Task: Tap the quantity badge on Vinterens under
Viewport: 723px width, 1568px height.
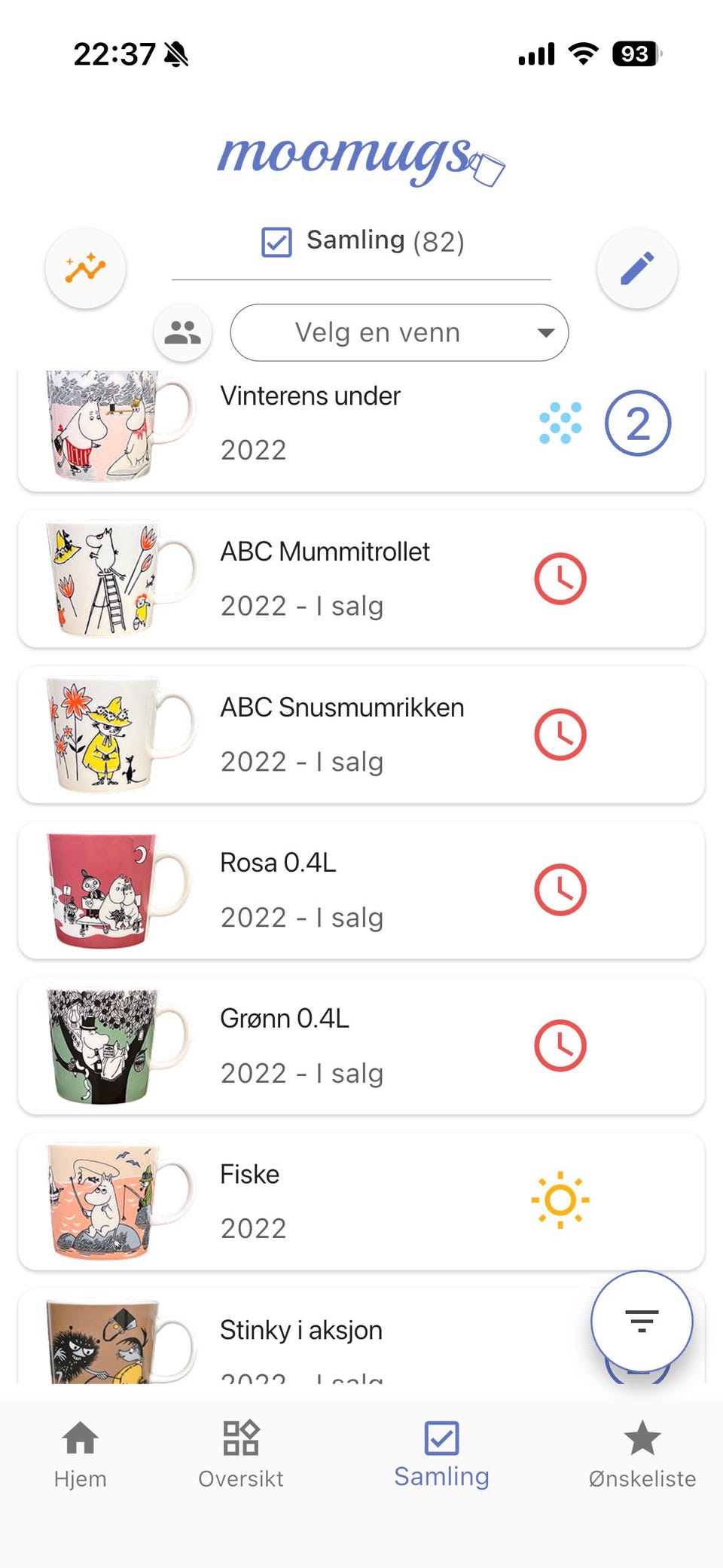Action: click(x=638, y=423)
